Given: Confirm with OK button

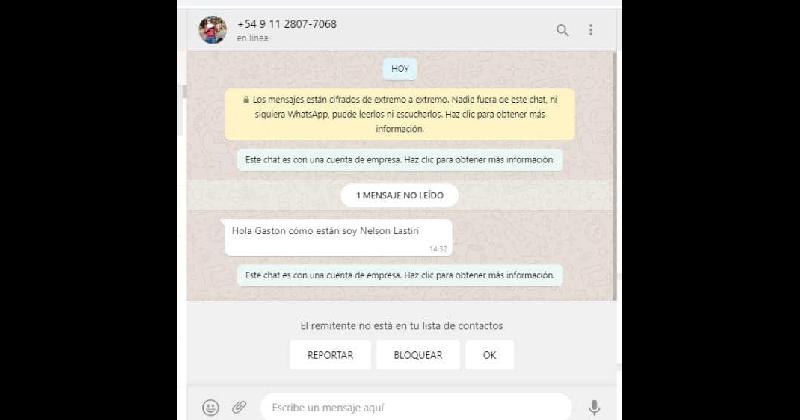Looking at the screenshot, I should (489, 355).
